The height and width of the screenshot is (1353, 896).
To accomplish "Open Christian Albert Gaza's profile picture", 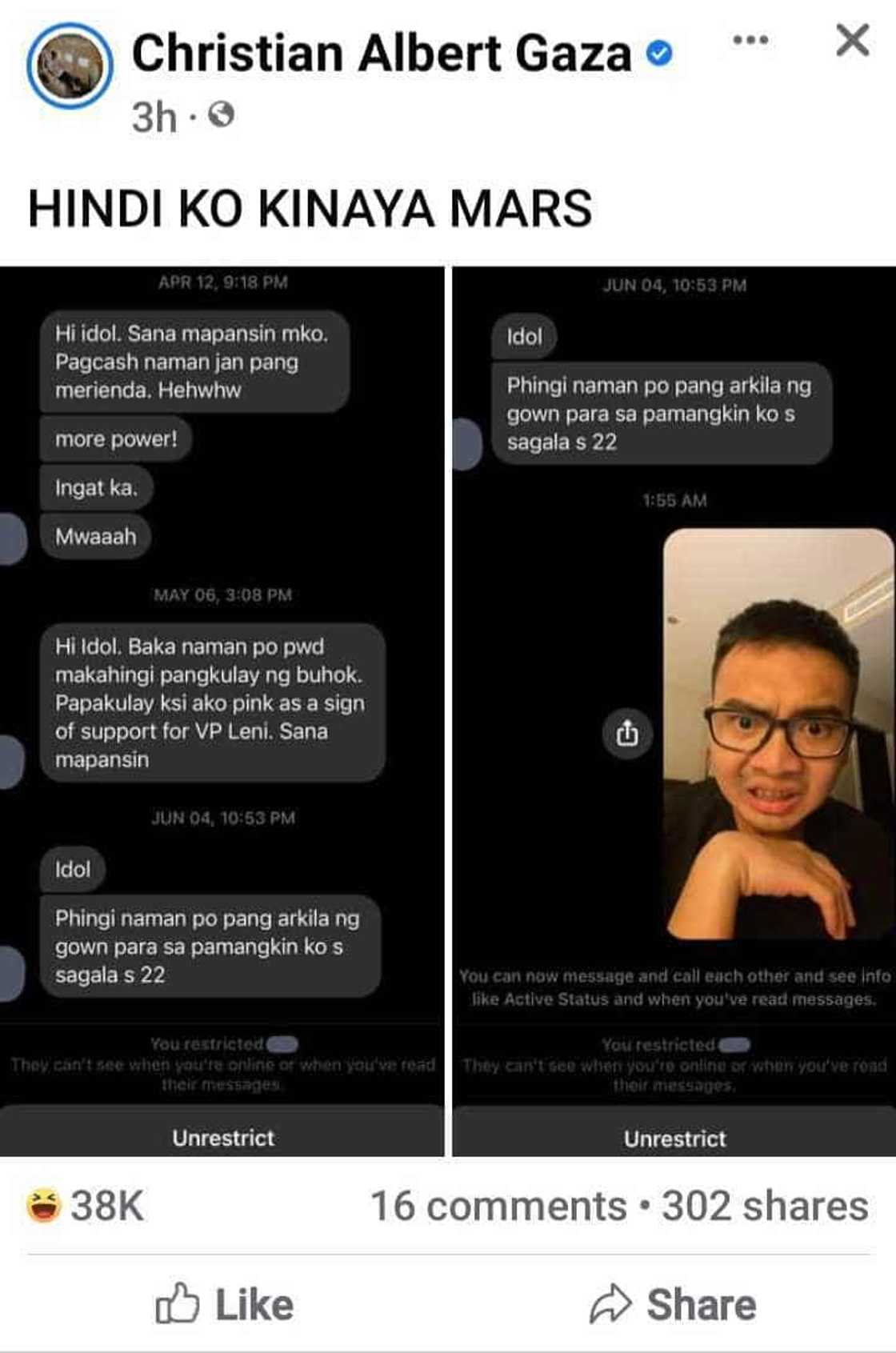I will coord(70,66).
